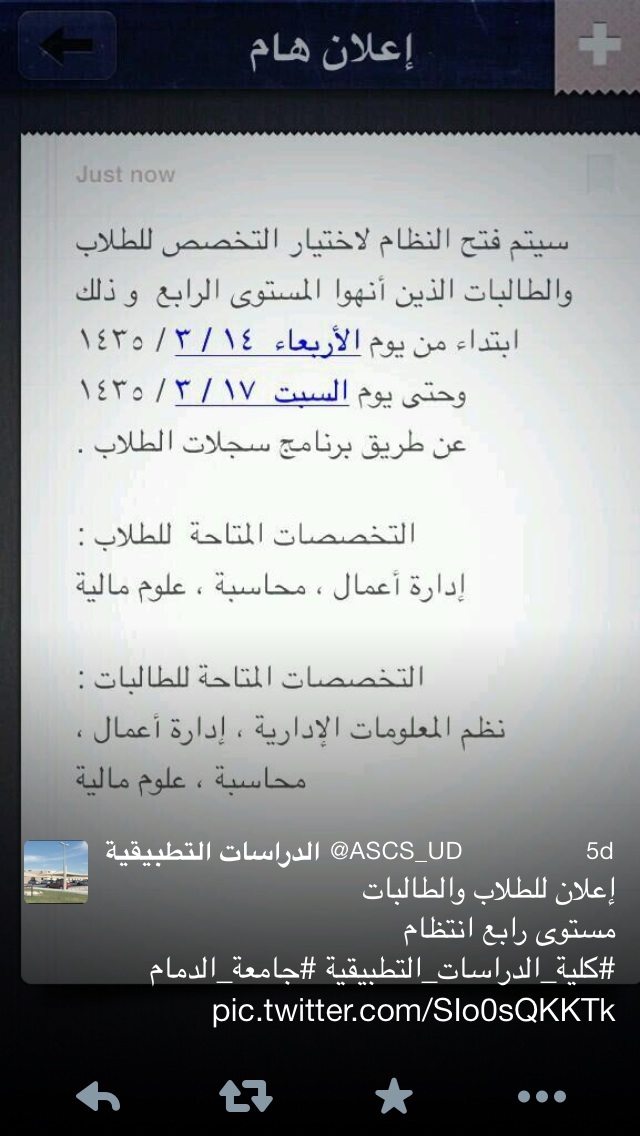The width and height of the screenshot is (640, 1136).
Task: Open the three-dots more options
Action: (541, 1097)
